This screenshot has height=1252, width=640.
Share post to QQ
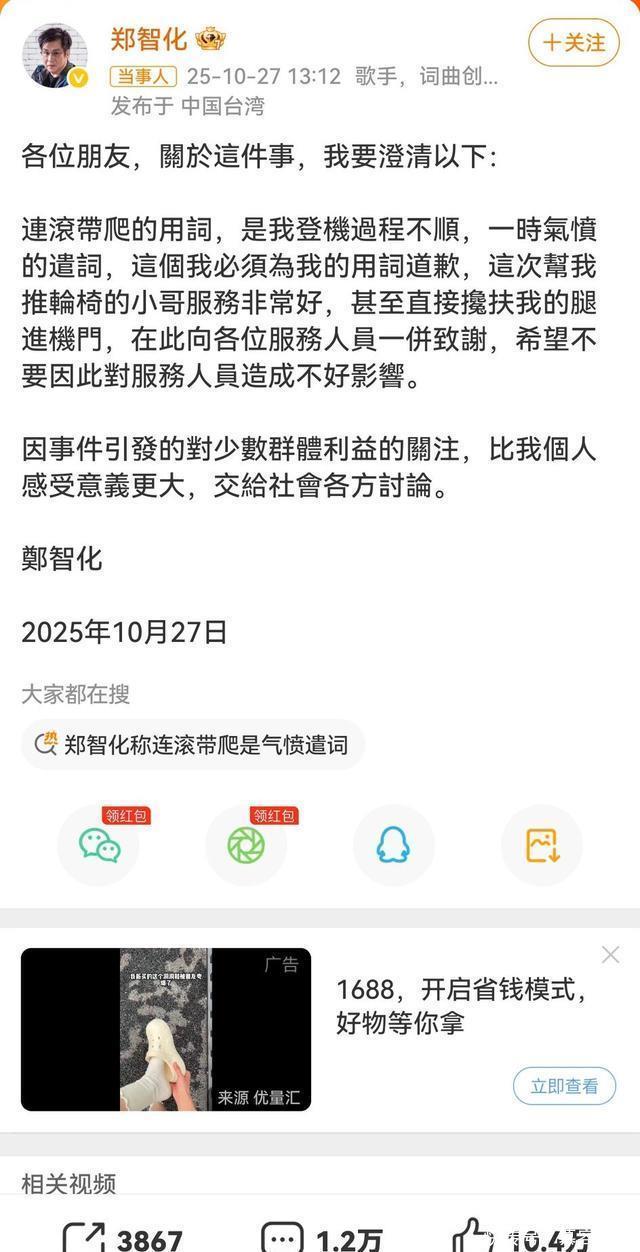point(393,845)
